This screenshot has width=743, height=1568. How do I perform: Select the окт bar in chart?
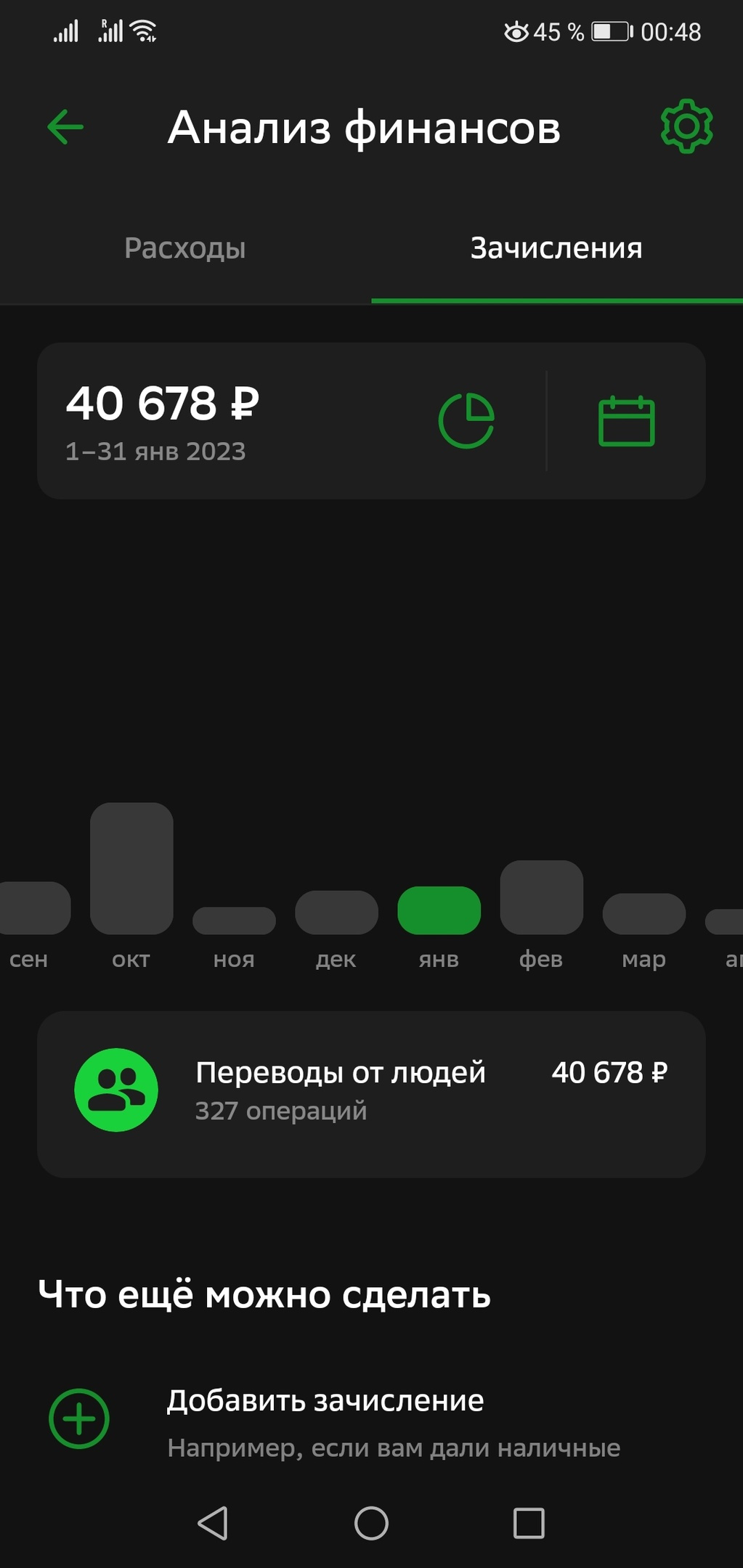[x=131, y=868]
